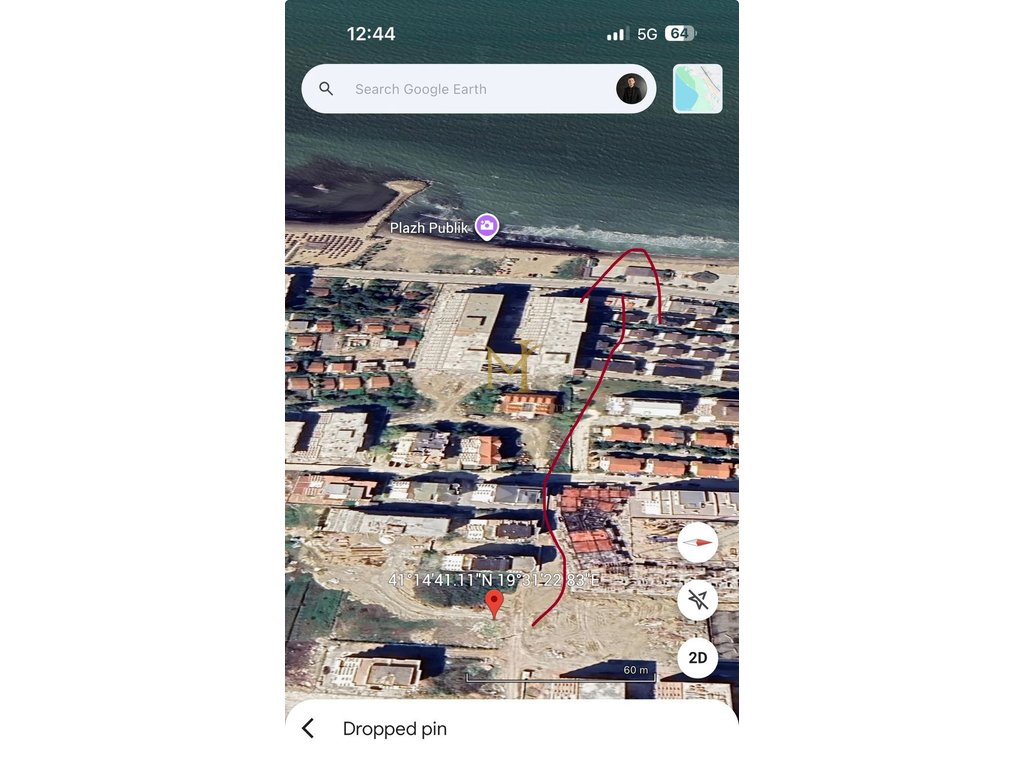Open the Search Google Earth field

(x=460, y=89)
